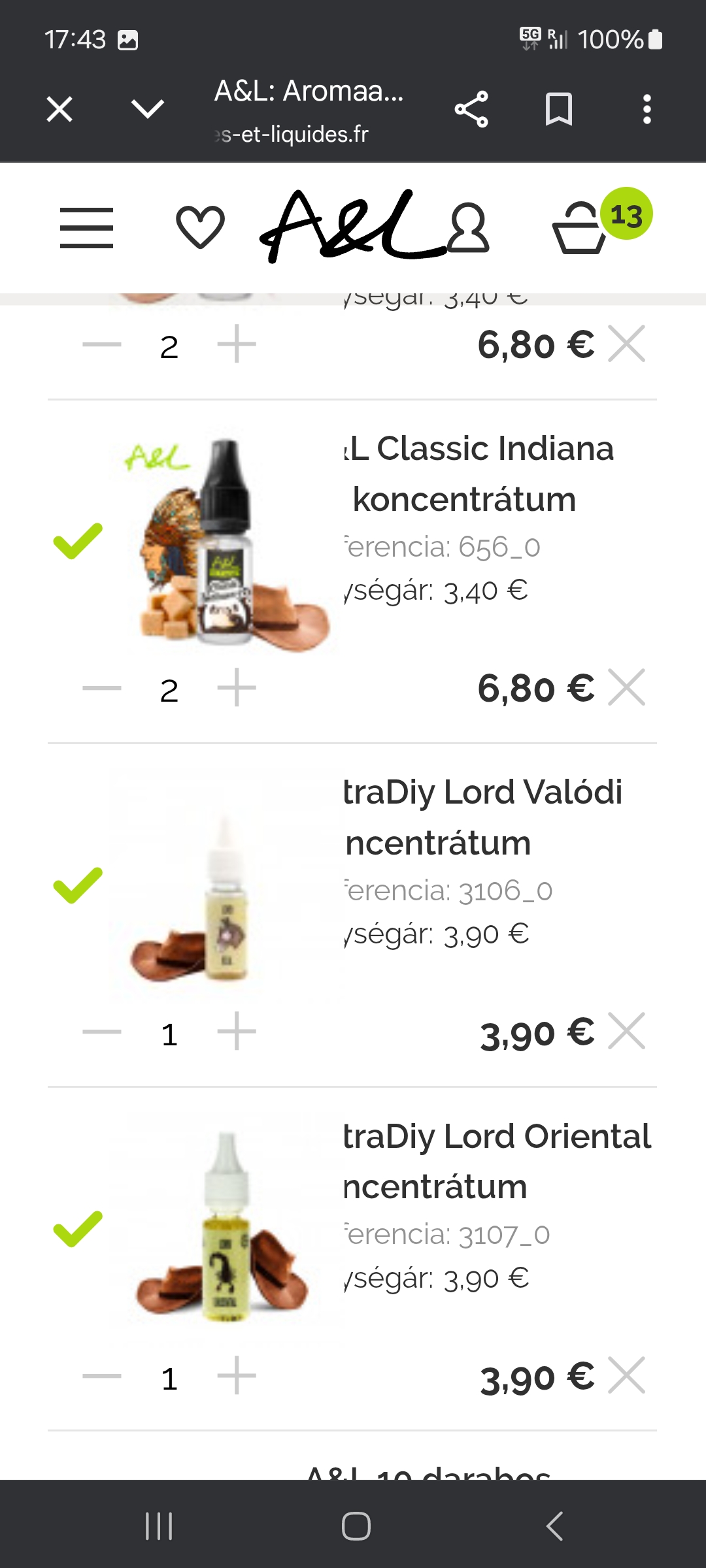Go back using the system back button
706x1568 pixels.
554,1526
